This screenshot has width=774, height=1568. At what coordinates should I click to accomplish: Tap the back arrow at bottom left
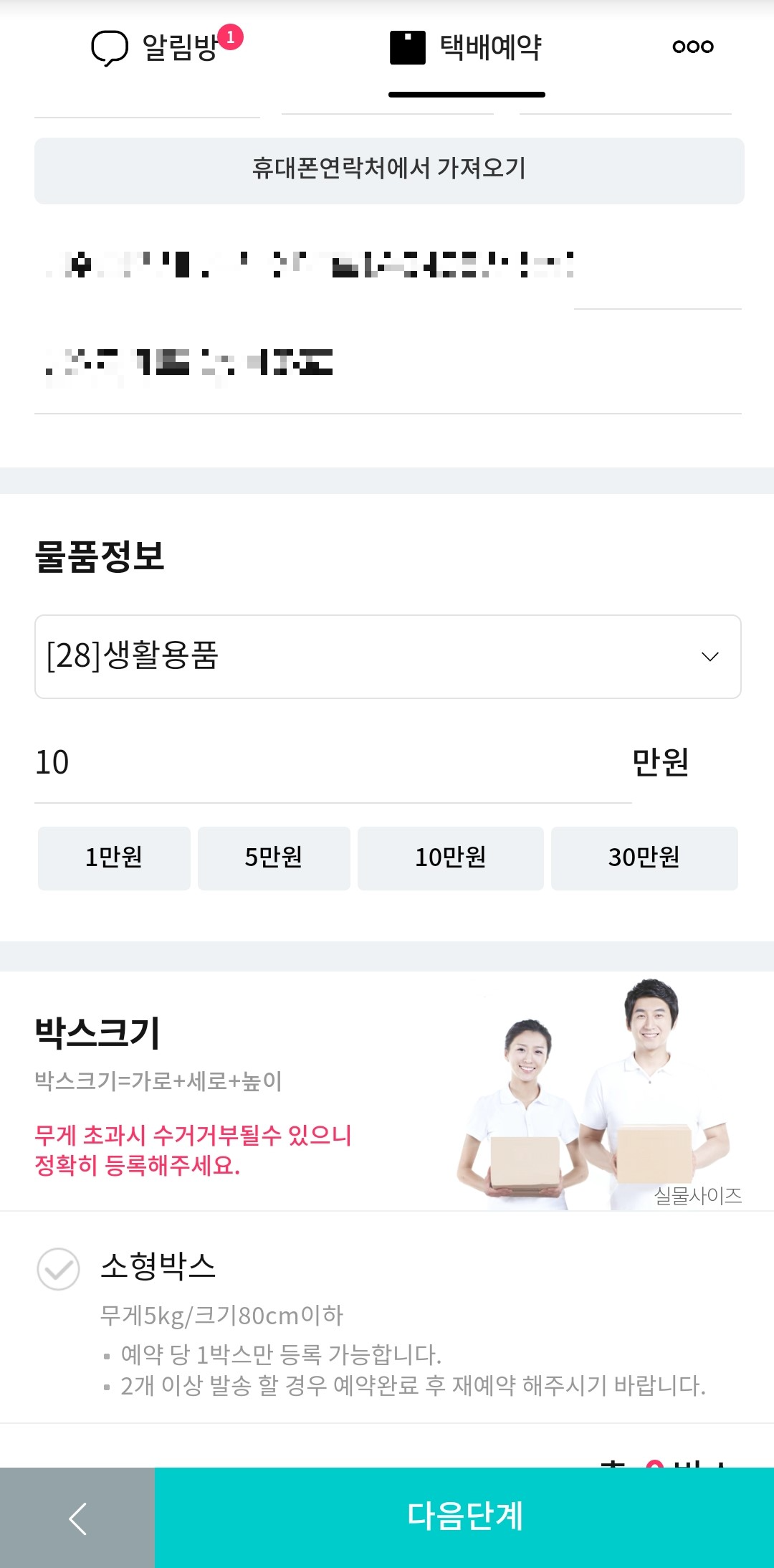tap(77, 1518)
